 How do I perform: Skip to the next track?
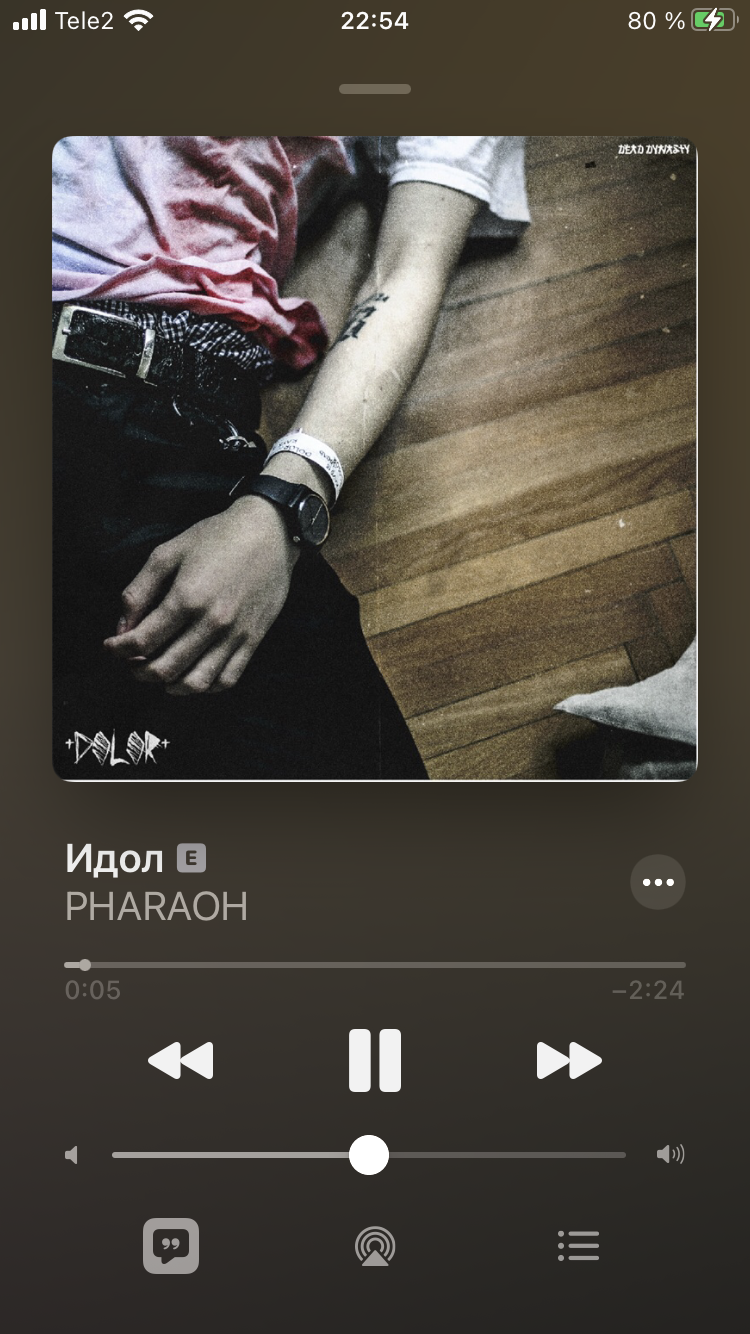[x=569, y=1060]
